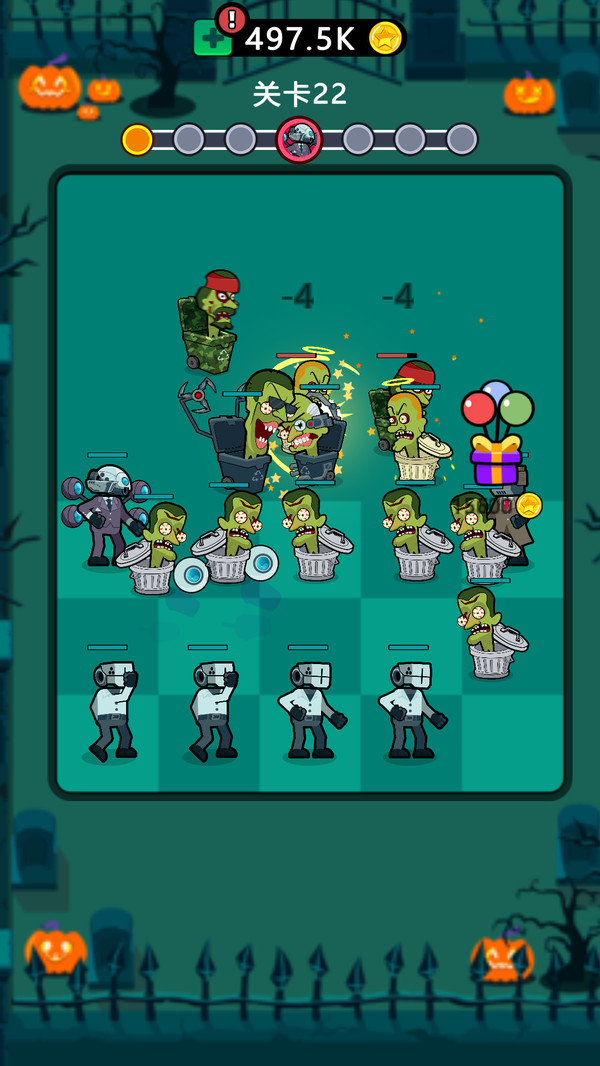The image size is (600, 1066).
Task: Collect the balloon gift box
Action: coord(497,432)
